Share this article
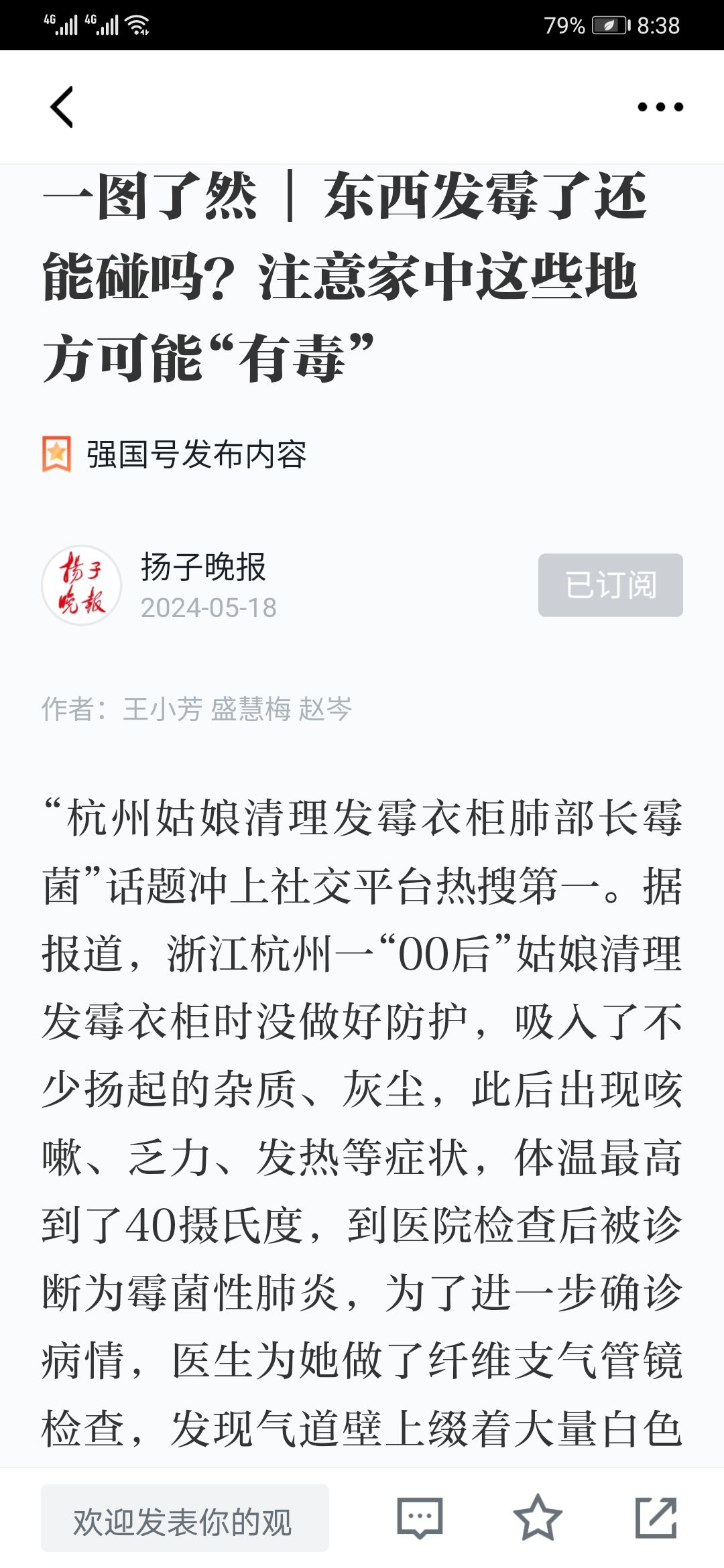Image resolution: width=724 pixels, height=1568 pixels. [656, 1518]
